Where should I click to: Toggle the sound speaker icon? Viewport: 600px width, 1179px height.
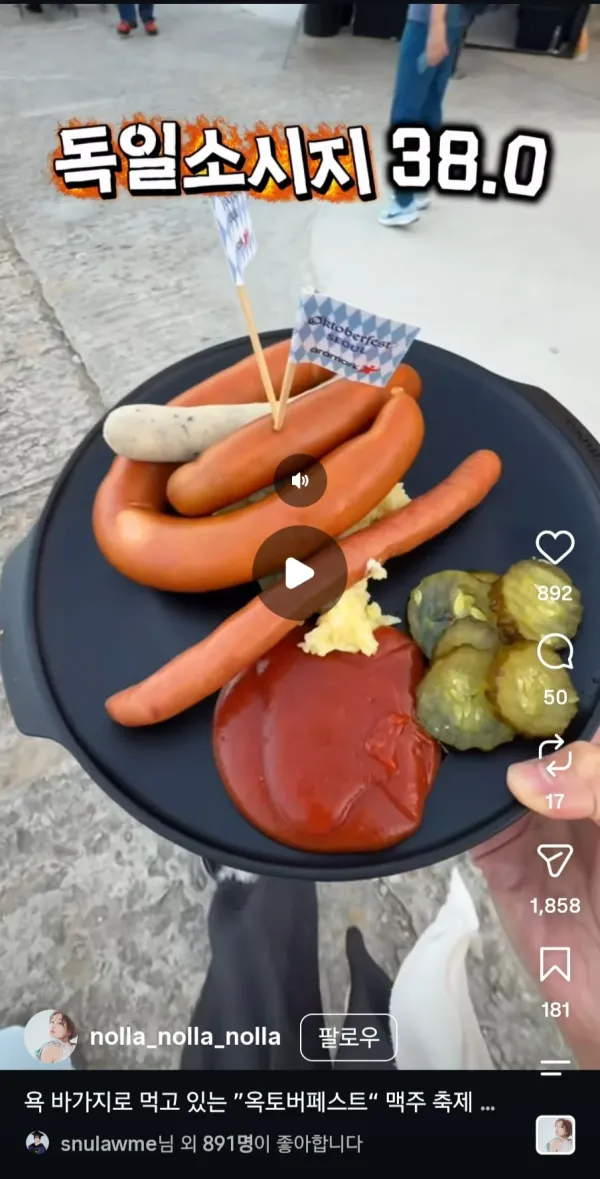click(x=300, y=480)
